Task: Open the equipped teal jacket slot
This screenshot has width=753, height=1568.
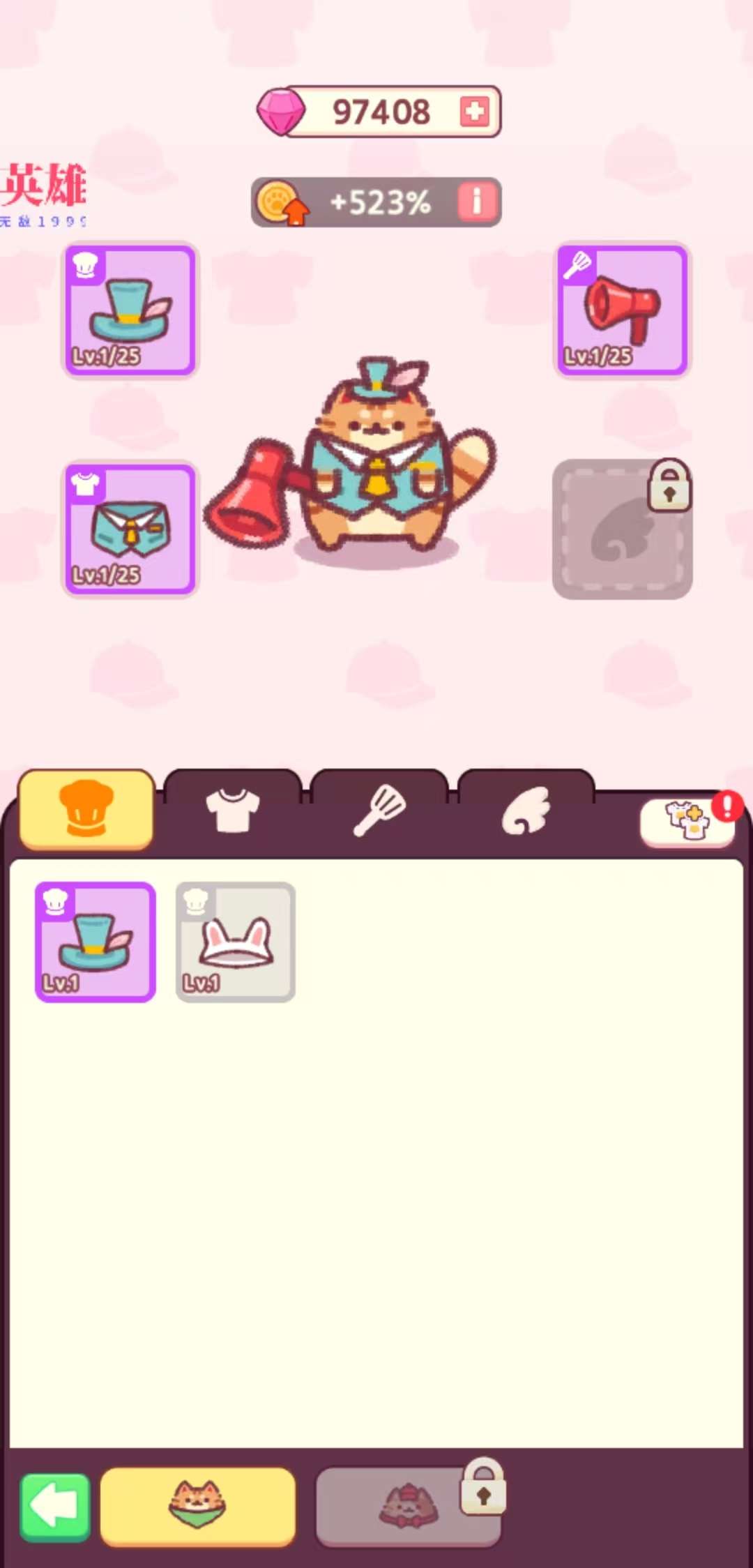Action: 130,529
